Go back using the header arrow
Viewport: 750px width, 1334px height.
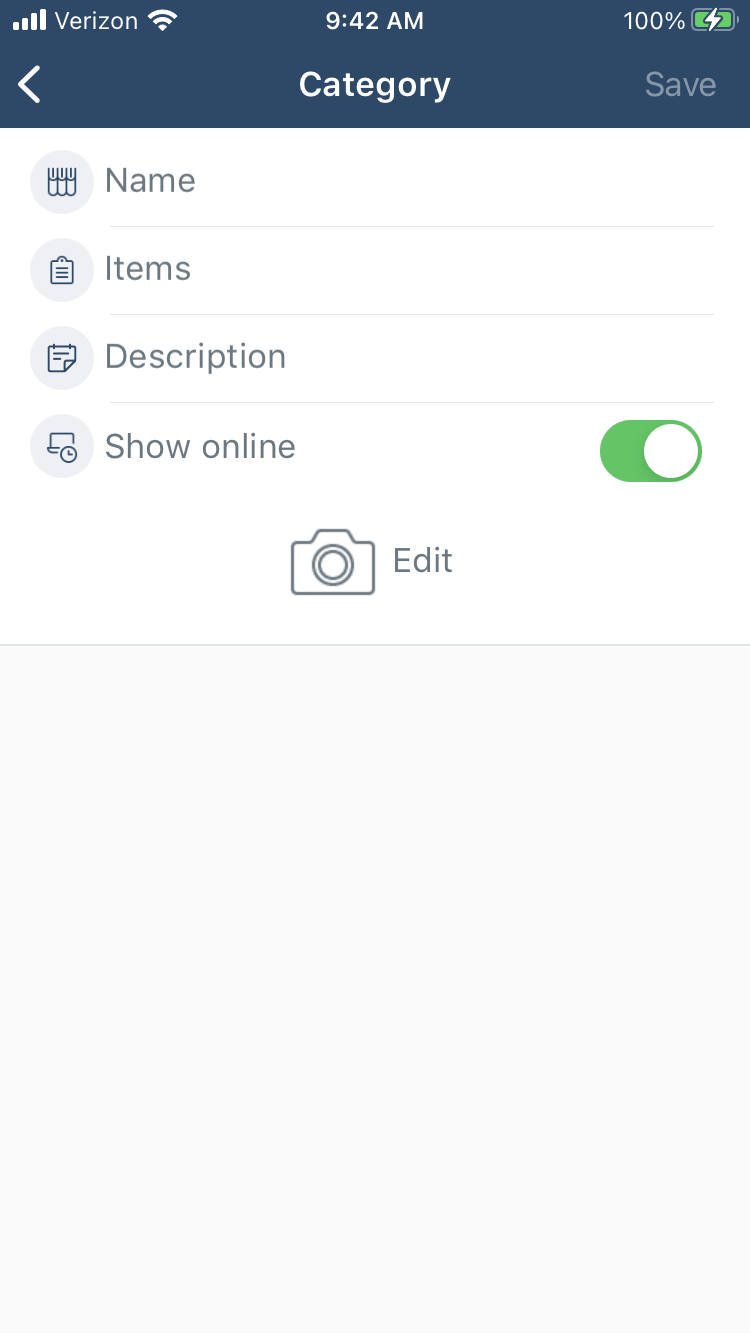coord(30,85)
